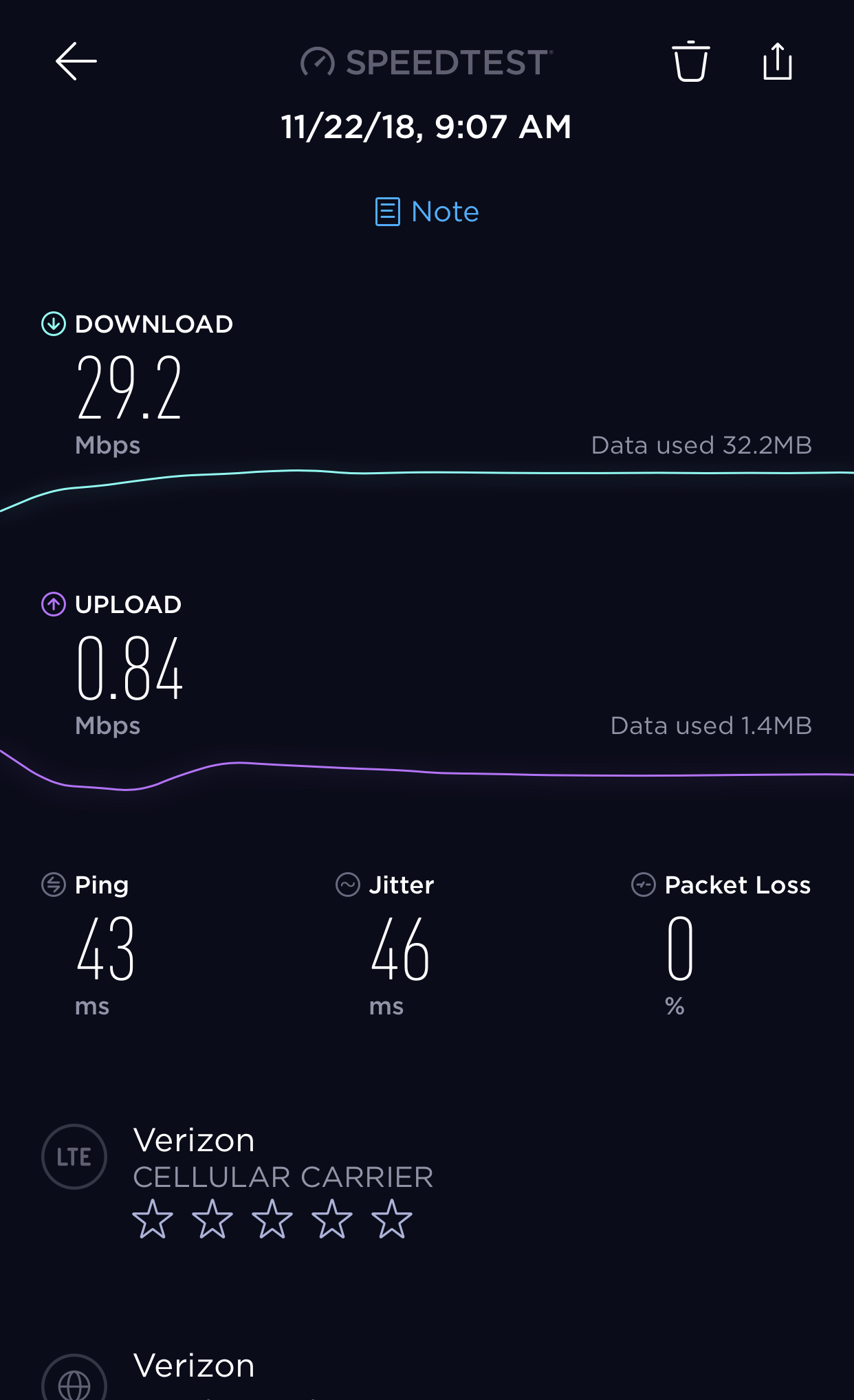Add a Note to this result
854x1400 pixels.
coord(427,212)
